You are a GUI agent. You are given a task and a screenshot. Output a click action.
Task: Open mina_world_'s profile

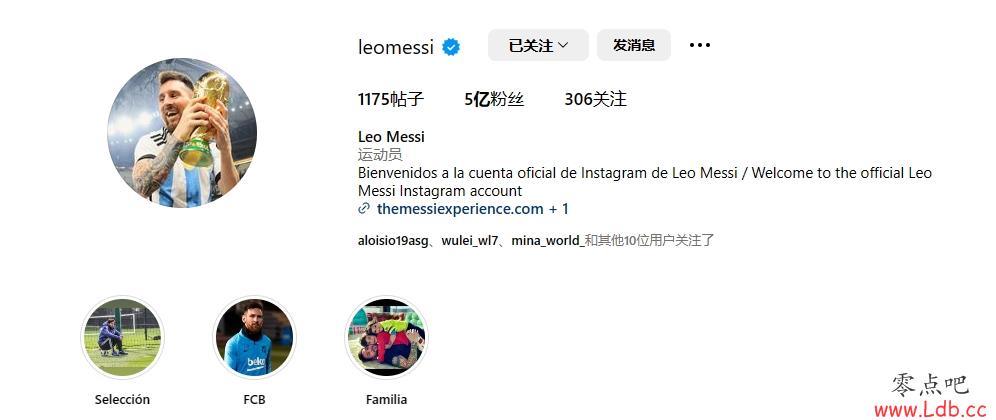tap(546, 240)
